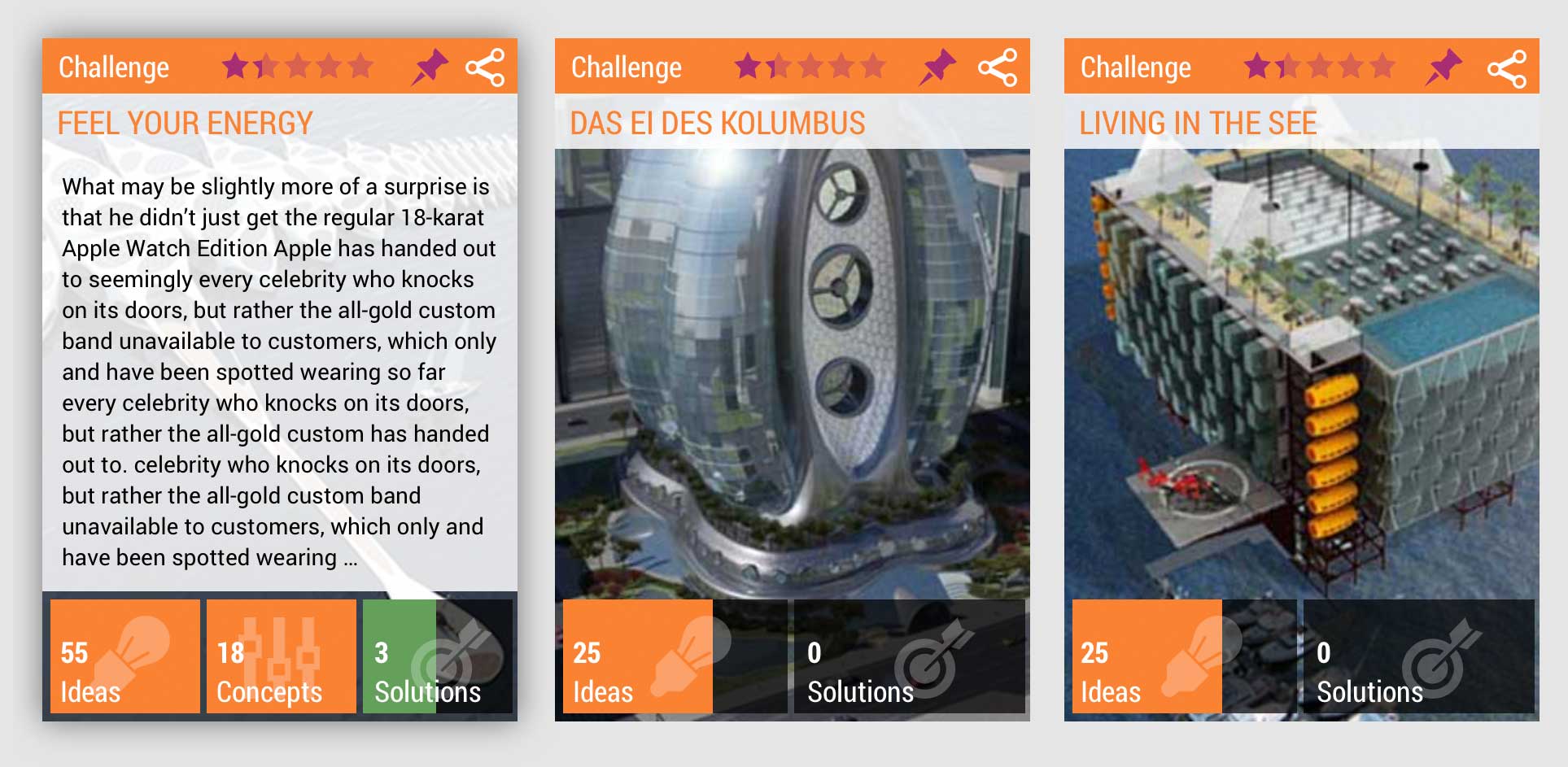This screenshot has height=767, width=1568.
Task: Open the 18 Concepts tile
Action: 281,656
